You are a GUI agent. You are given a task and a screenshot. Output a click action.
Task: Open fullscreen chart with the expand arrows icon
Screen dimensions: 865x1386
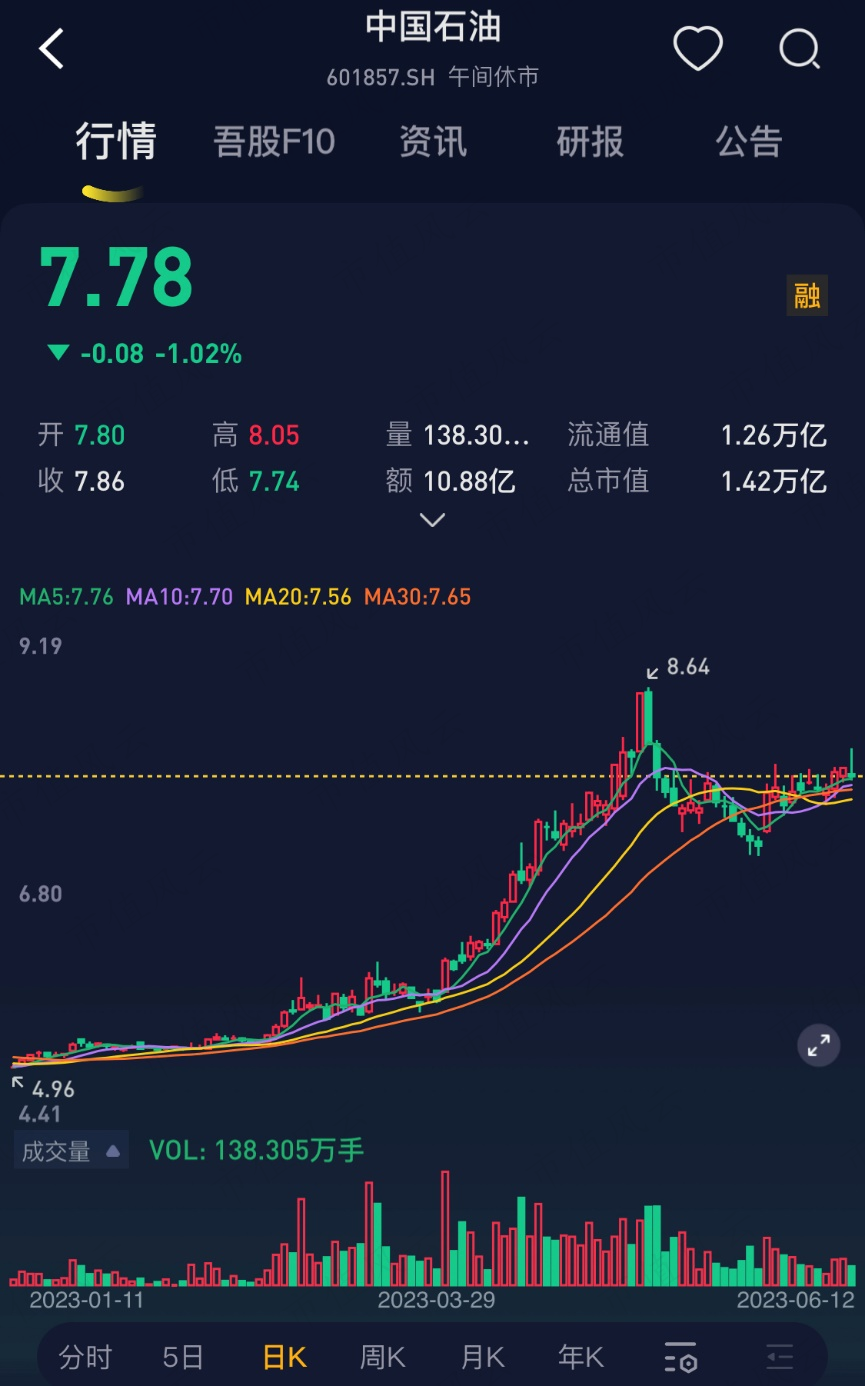click(817, 1045)
